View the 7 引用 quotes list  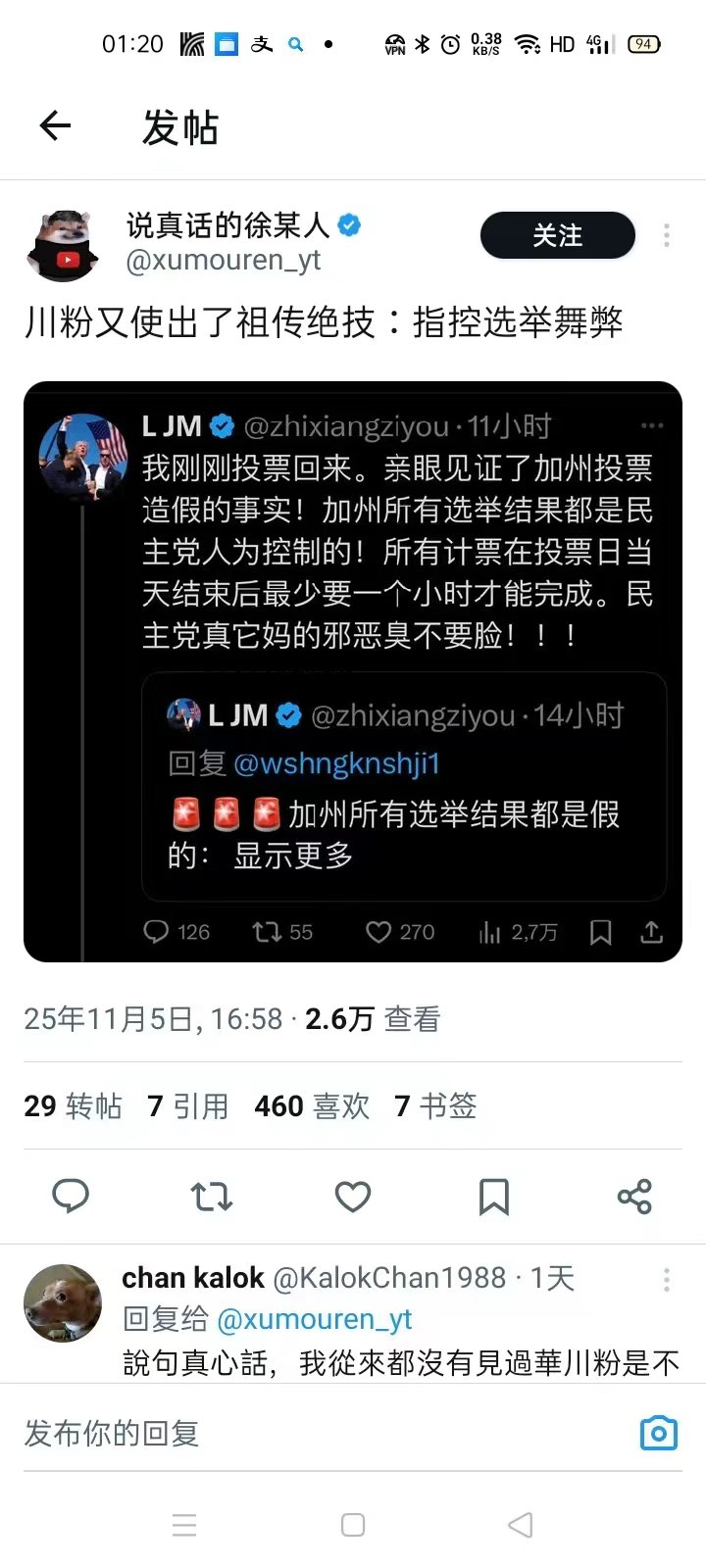(x=187, y=1106)
